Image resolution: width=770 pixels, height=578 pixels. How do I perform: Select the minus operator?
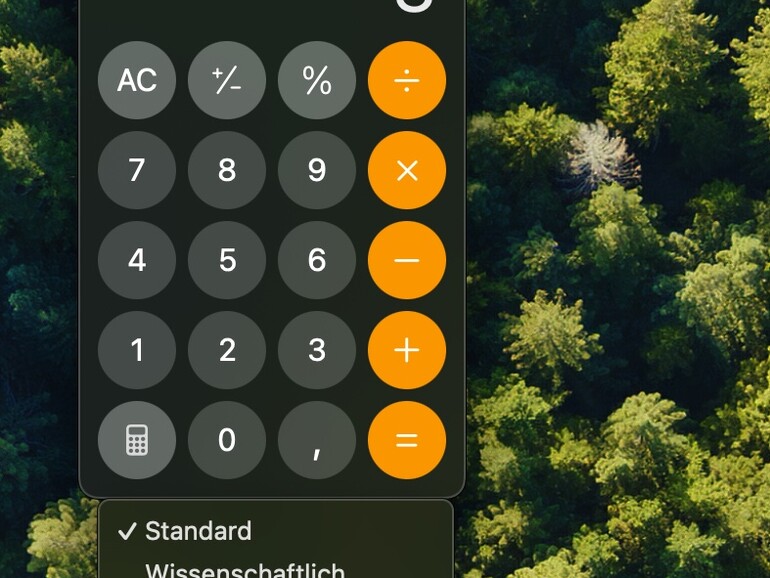coord(407,260)
